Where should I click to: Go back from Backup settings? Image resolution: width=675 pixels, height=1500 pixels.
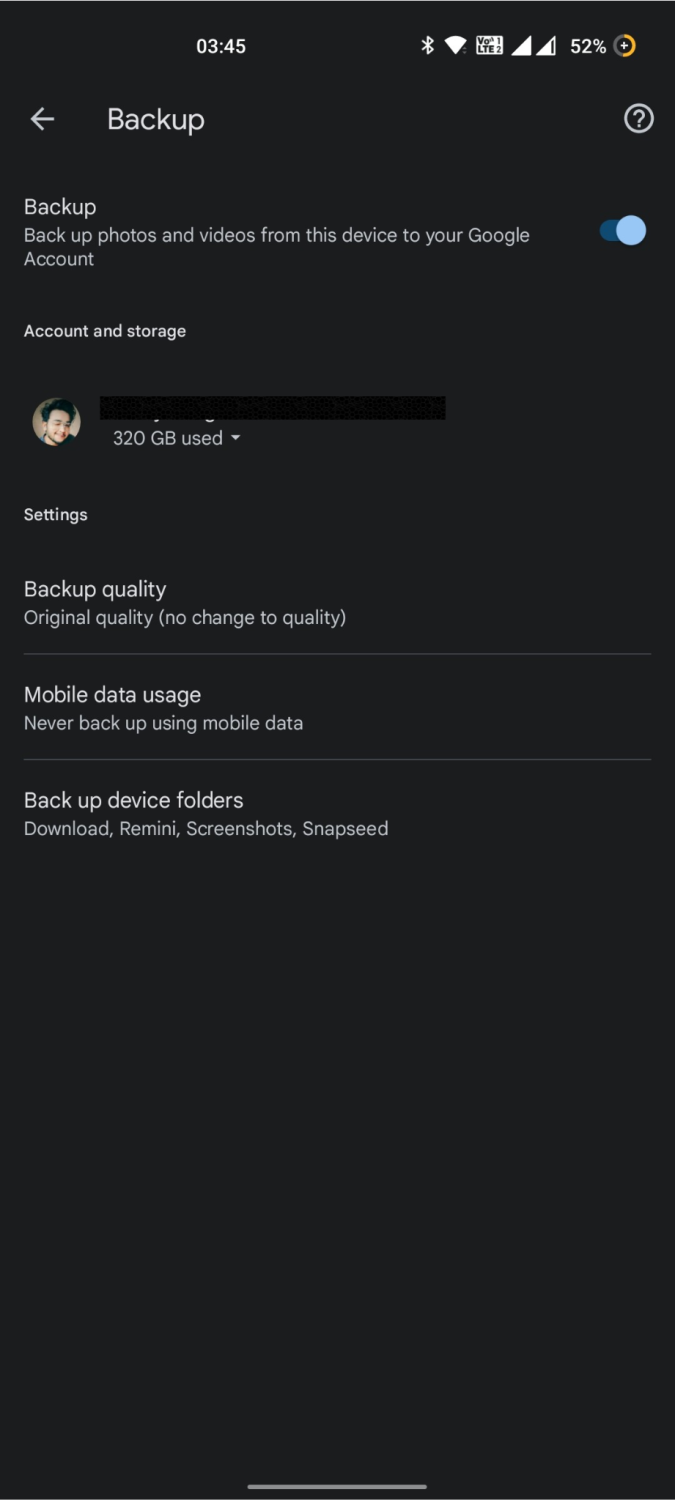coord(42,119)
